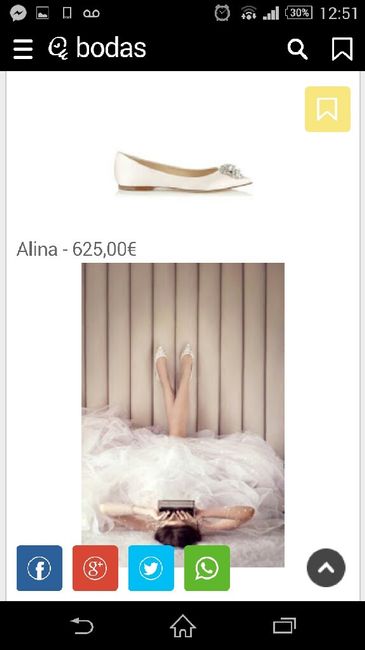Go to the home screen
The image size is (365, 650).
coord(182,626)
